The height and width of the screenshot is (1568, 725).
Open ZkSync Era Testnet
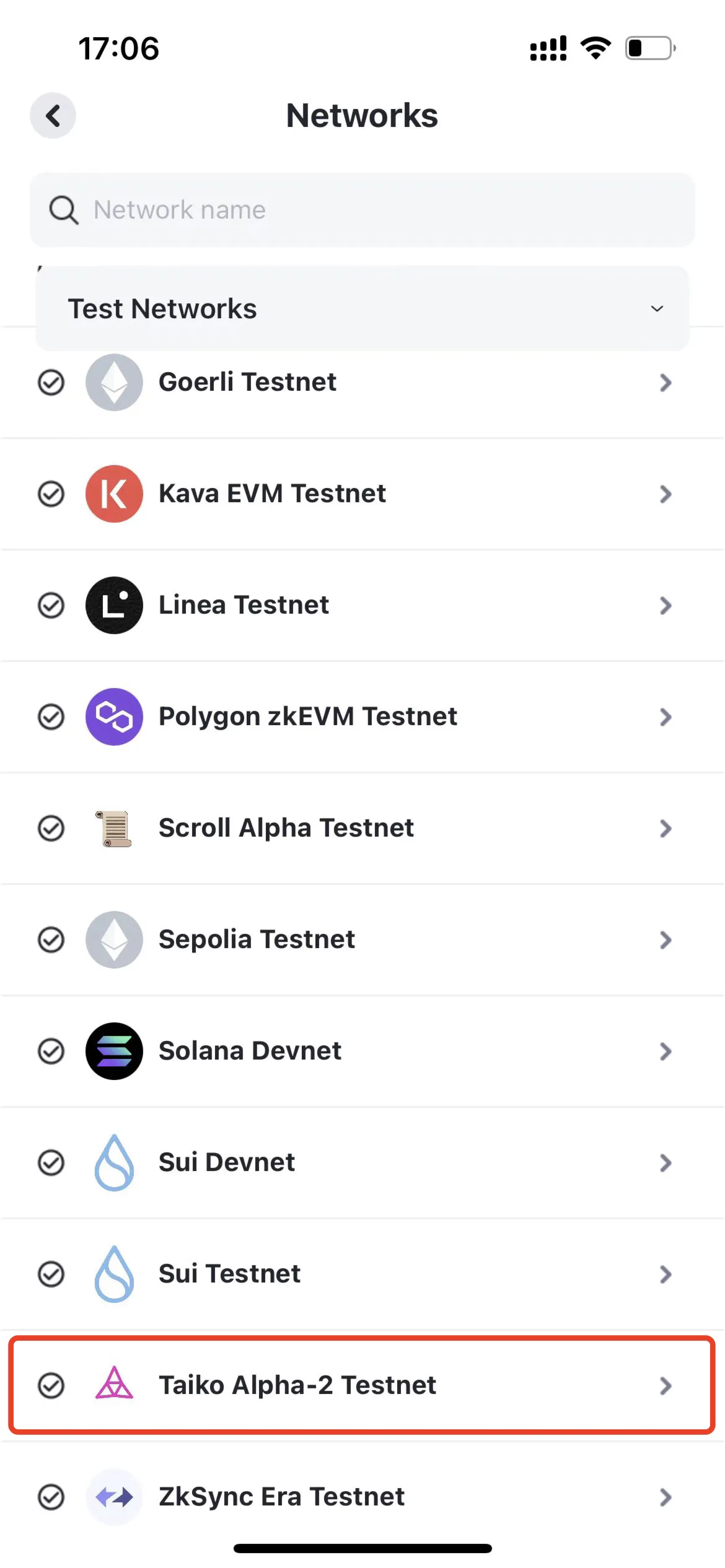tap(362, 1497)
